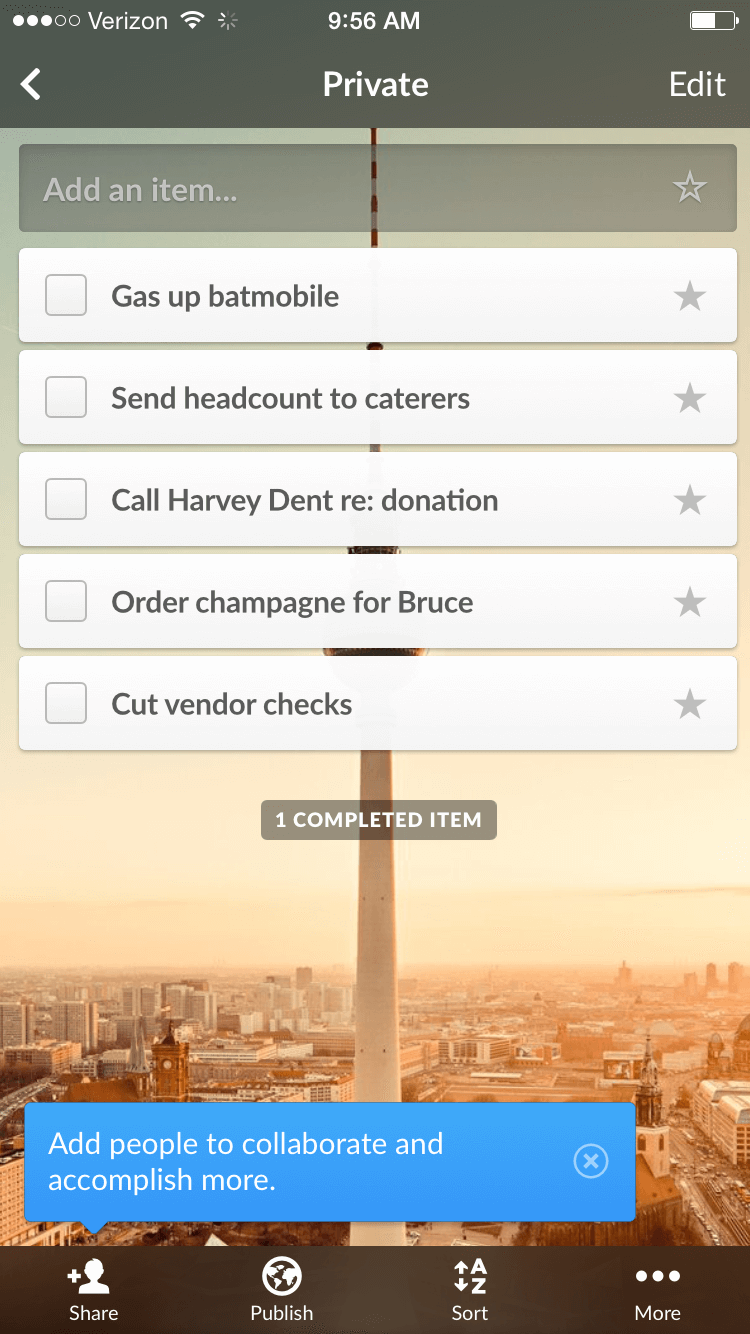Viewport: 750px width, 1334px height.
Task: Dismiss the collaborate tooltip
Action: point(590,1161)
